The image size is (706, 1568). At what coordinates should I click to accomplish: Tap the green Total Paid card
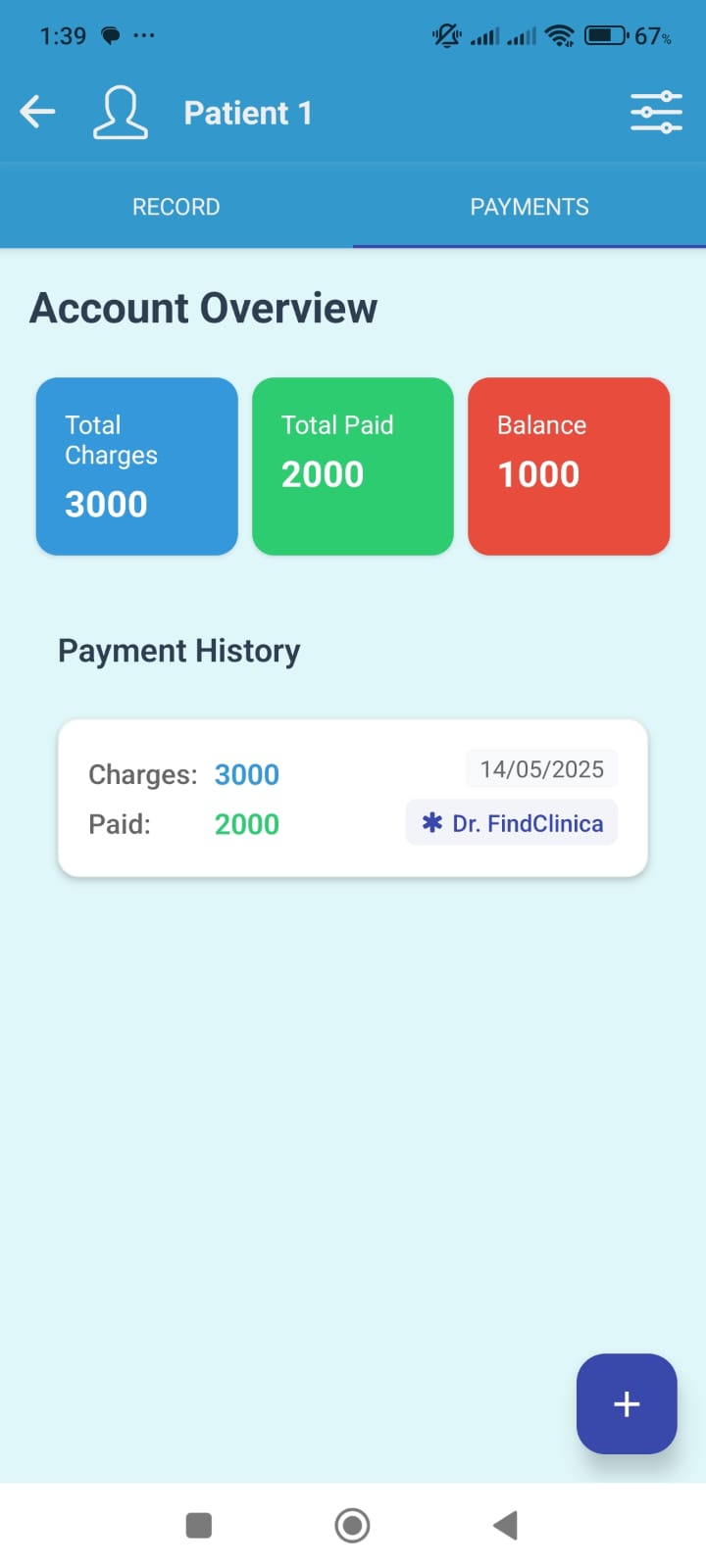pyautogui.click(x=352, y=465)
